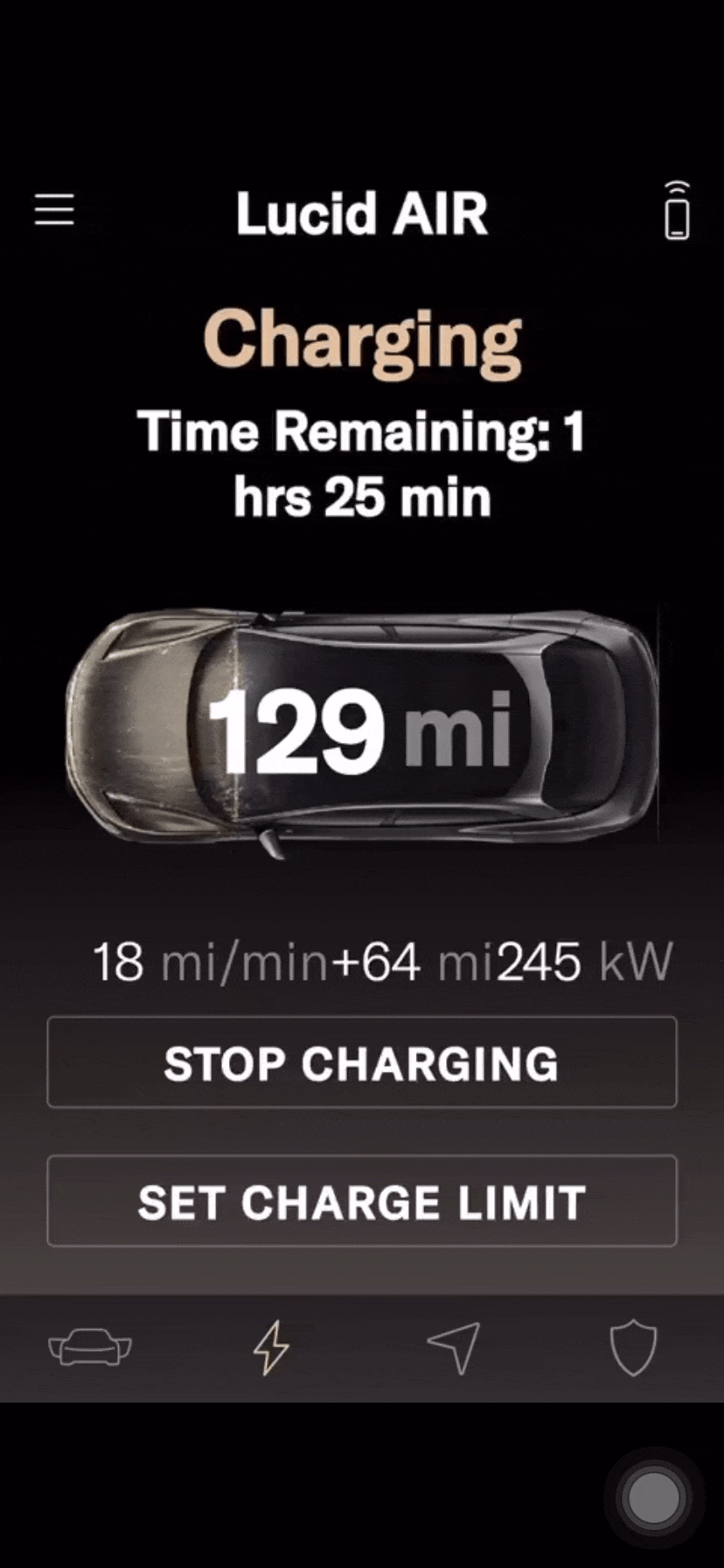Open Set Charge Limit

pyautogui.click(x=362, y=1201)
